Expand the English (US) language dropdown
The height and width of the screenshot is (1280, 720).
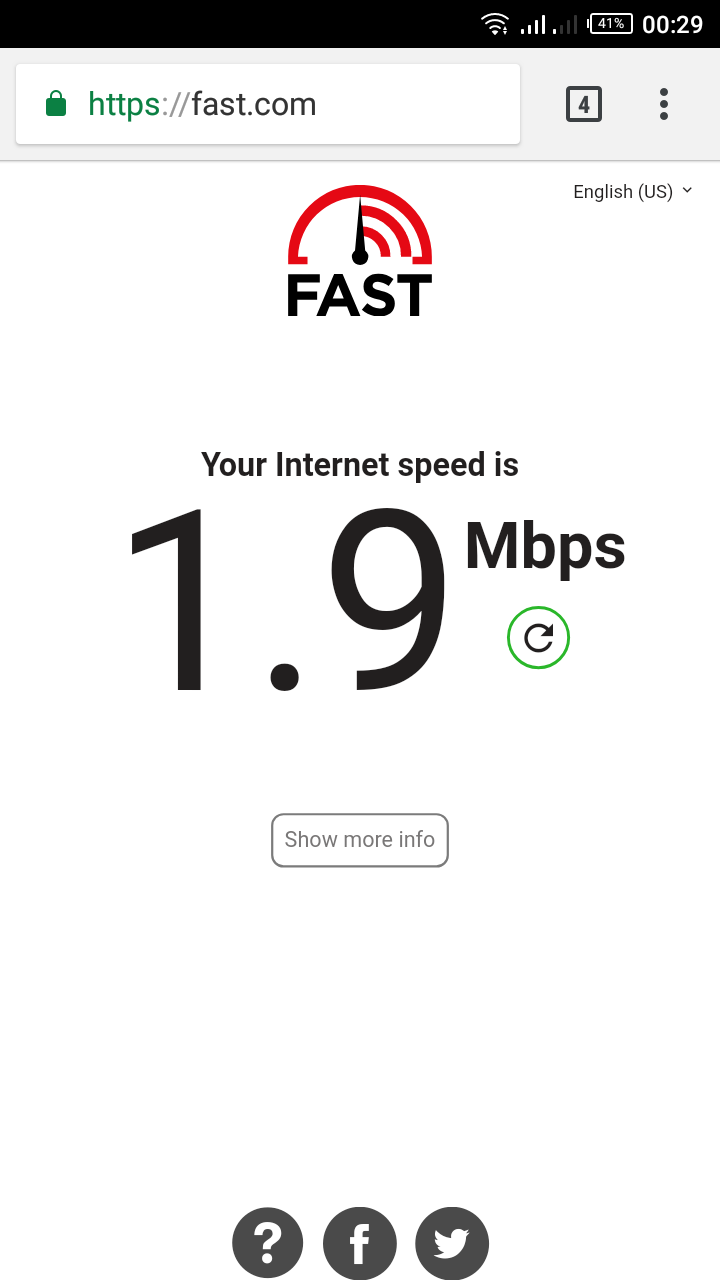click(x=632, y=192)
